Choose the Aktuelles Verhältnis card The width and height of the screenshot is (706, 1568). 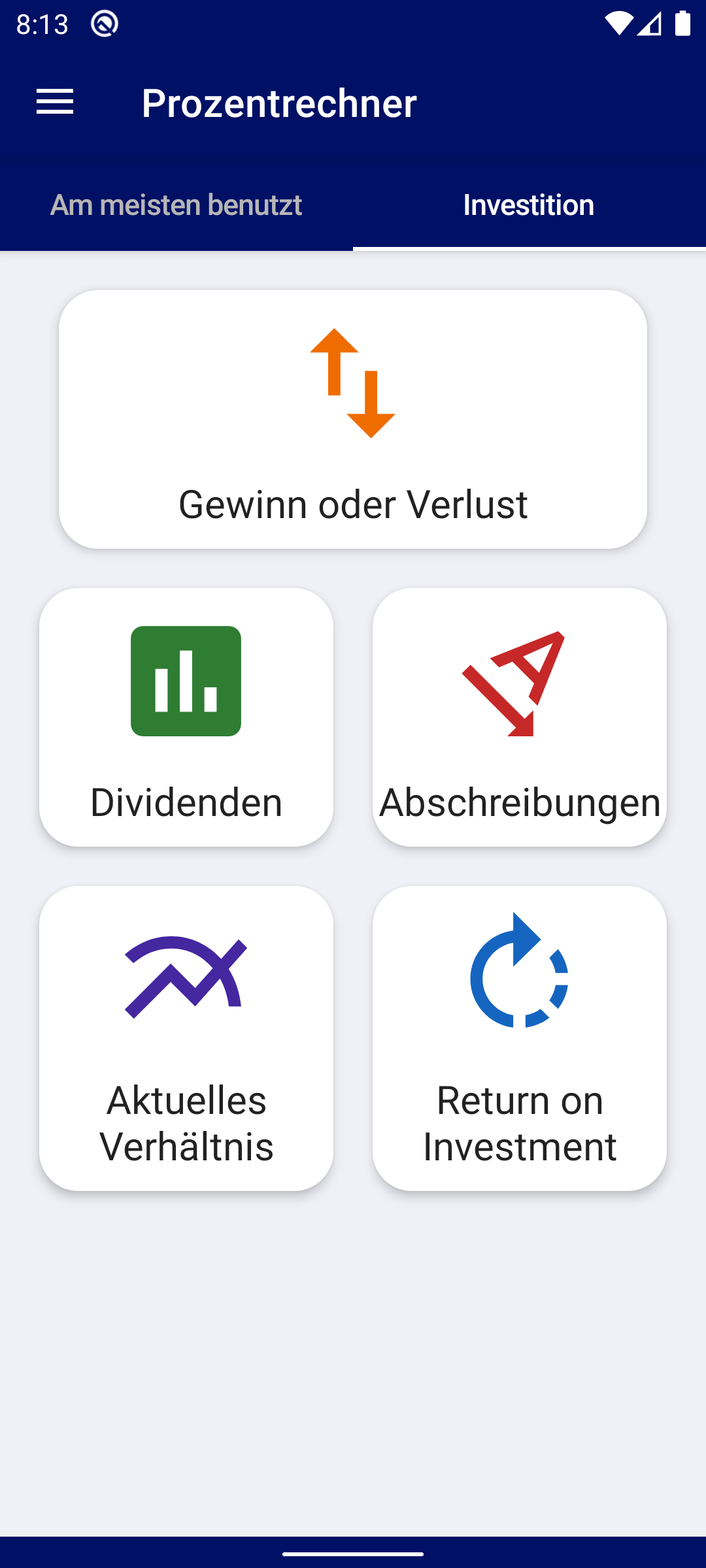[x=186, y=1038]
